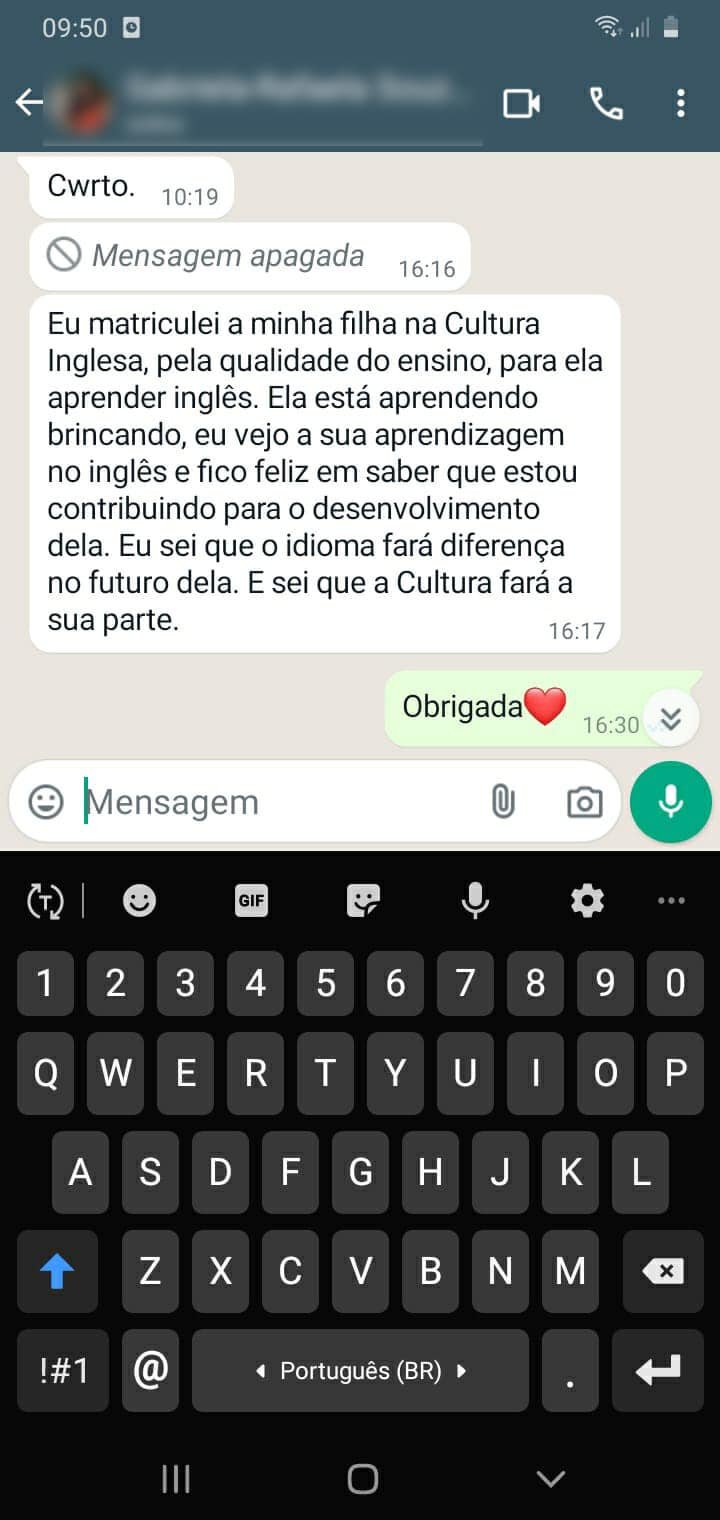Open the emoji picker in the message box
The image size is (720, 1520).
coord(46,802)
